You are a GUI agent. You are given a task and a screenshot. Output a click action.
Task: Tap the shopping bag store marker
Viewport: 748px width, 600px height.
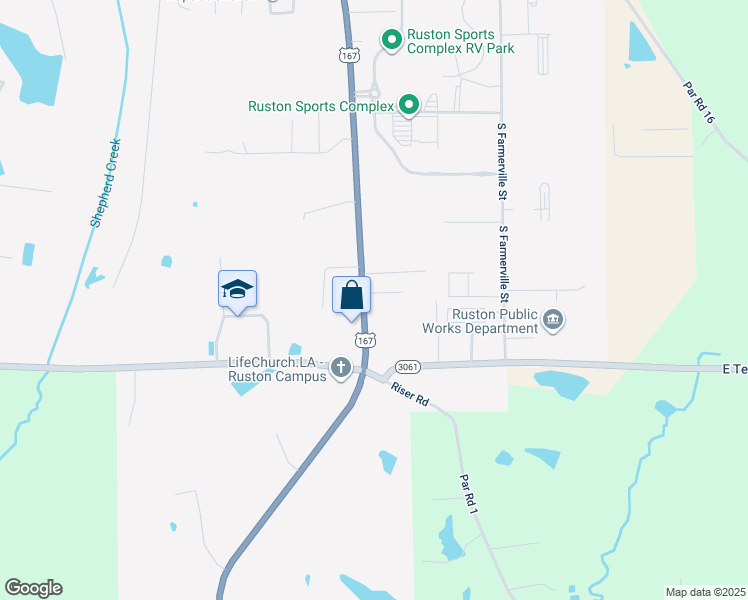pyautogui.click(x=352, y=296)
